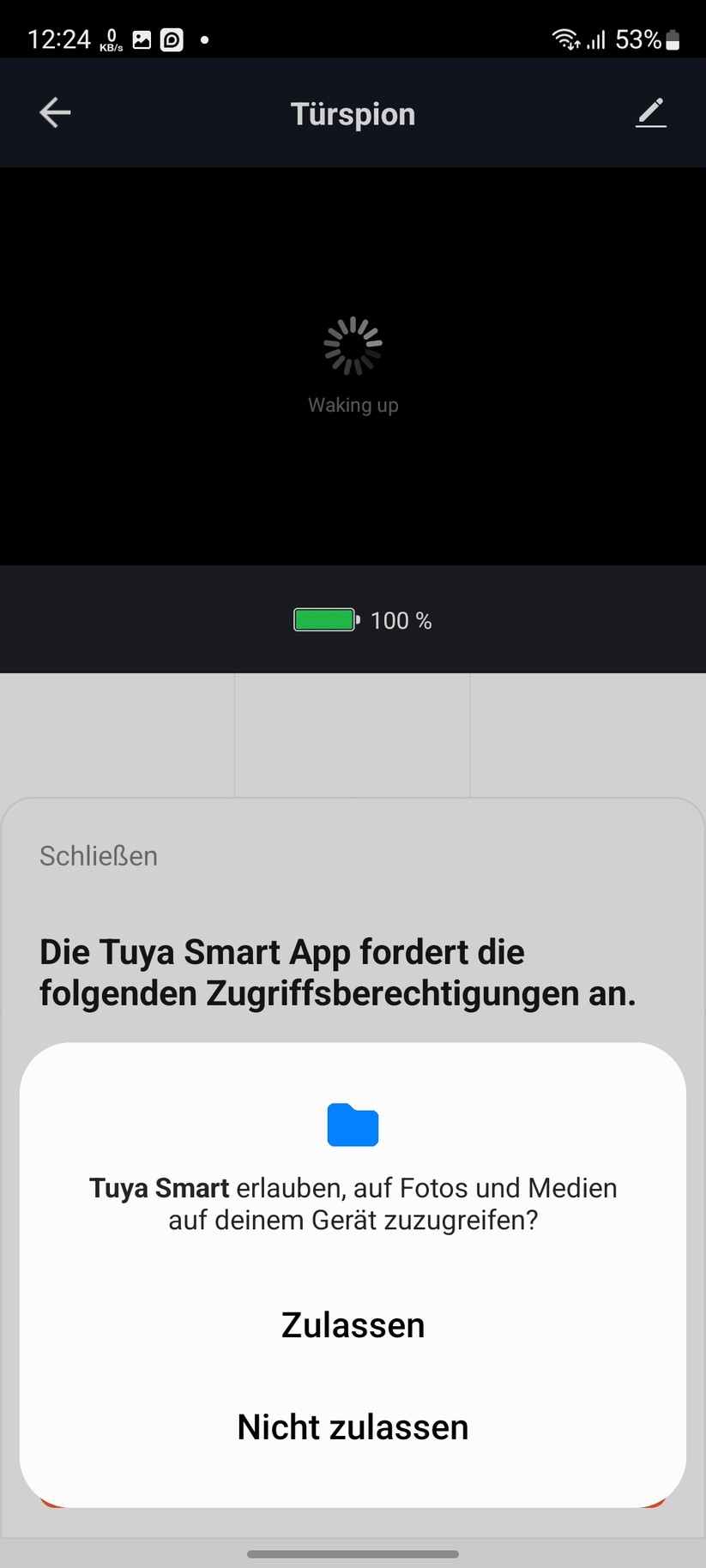The width and height of the screenshot is (706, 1568).
Task: Tap the green 100% battery level bar
Action: (325, 619)
